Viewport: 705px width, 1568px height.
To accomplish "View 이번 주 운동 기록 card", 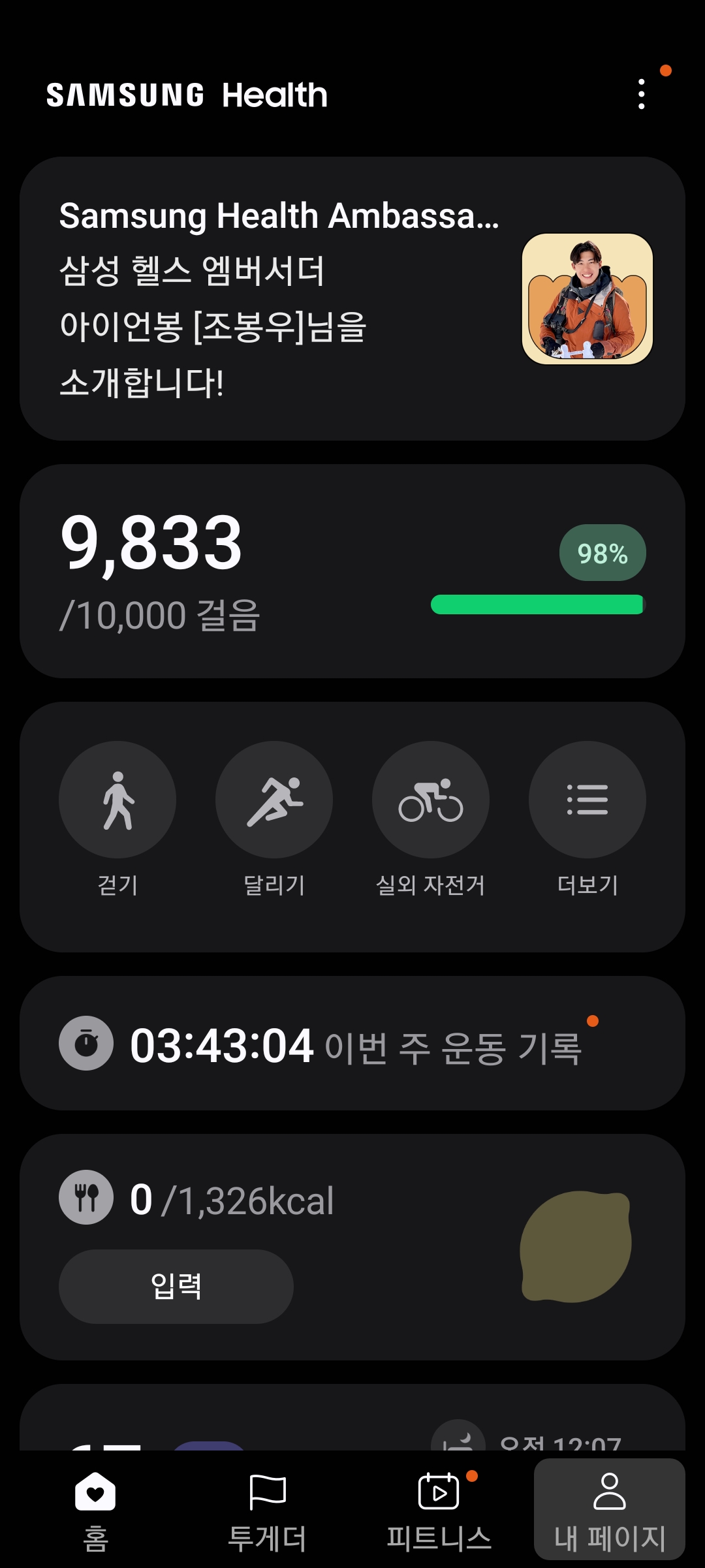I will pyautogui.click(x=352, y=1043).
